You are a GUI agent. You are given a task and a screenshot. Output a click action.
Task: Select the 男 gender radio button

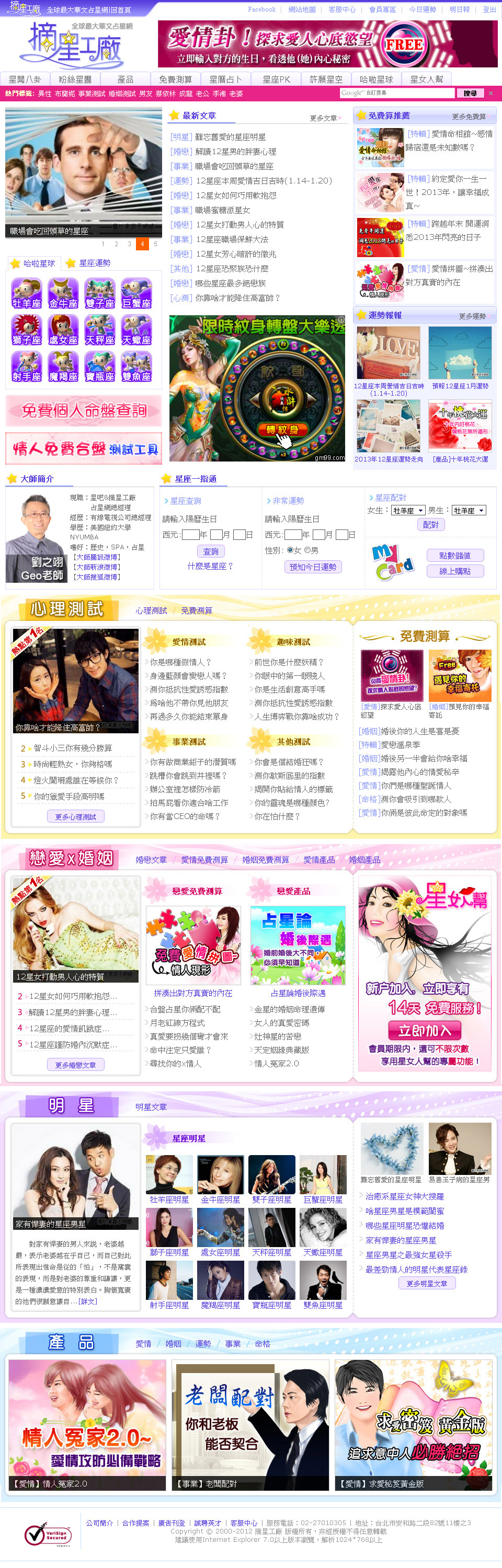tap(307, 550)
